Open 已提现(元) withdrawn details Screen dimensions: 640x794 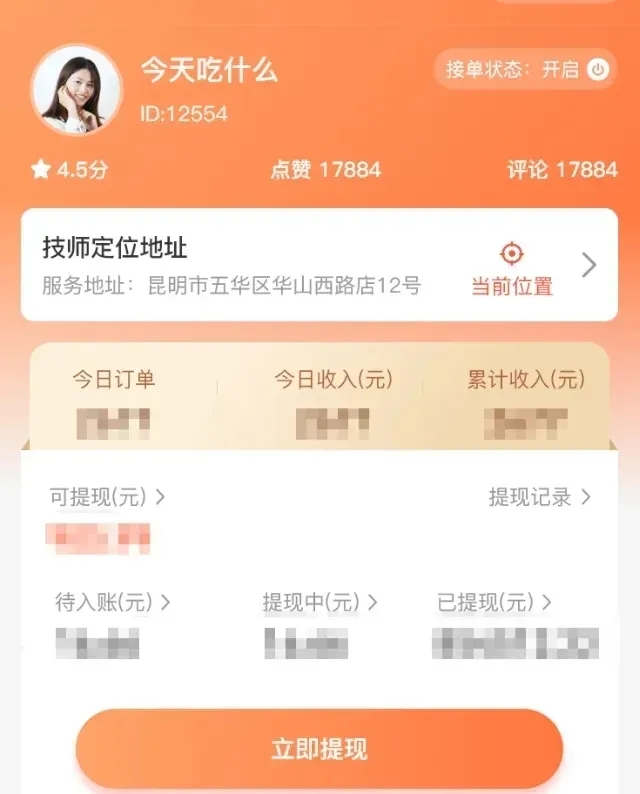pyautogui.click(x=494, y=602)
